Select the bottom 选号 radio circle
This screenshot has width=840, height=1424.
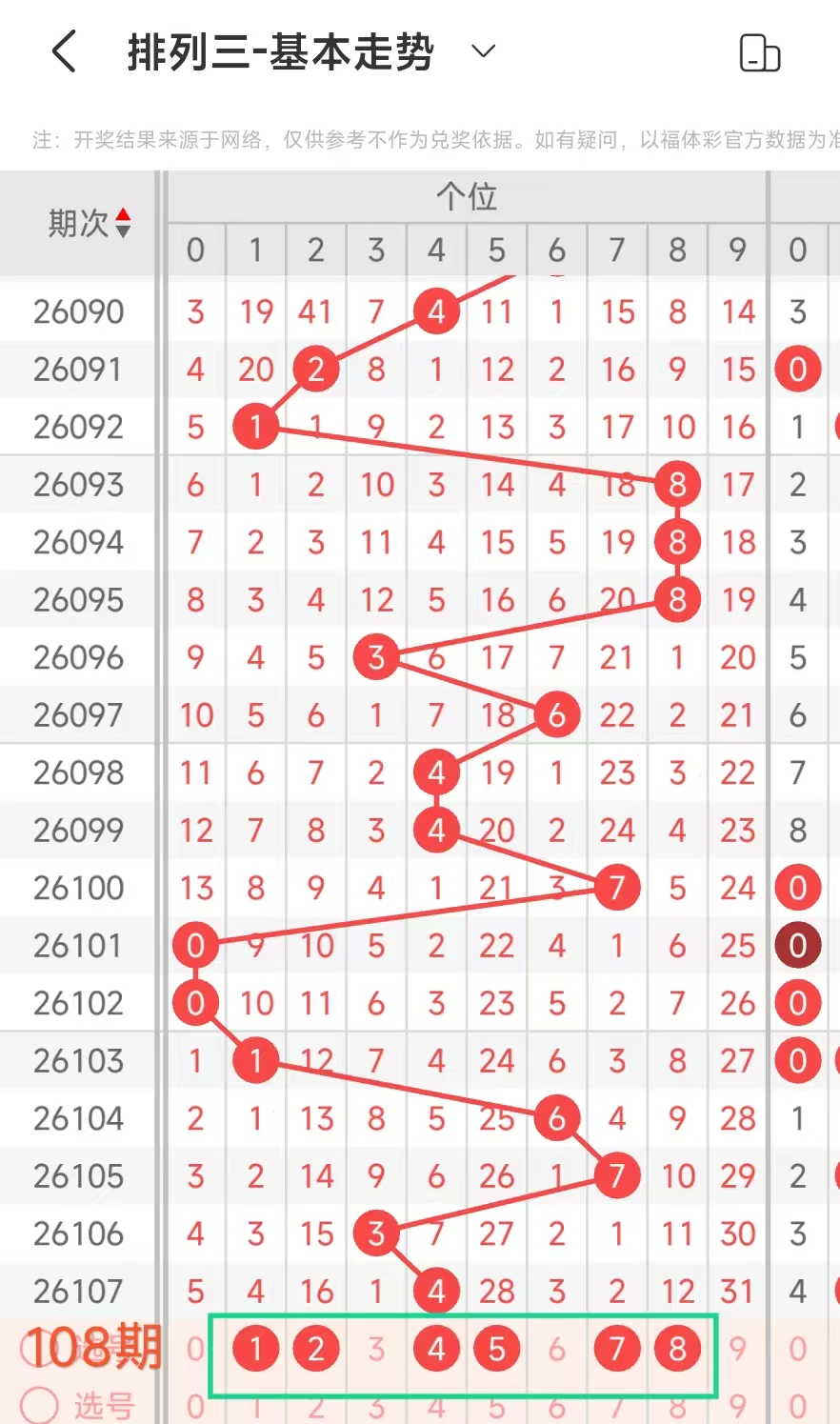40,1404
